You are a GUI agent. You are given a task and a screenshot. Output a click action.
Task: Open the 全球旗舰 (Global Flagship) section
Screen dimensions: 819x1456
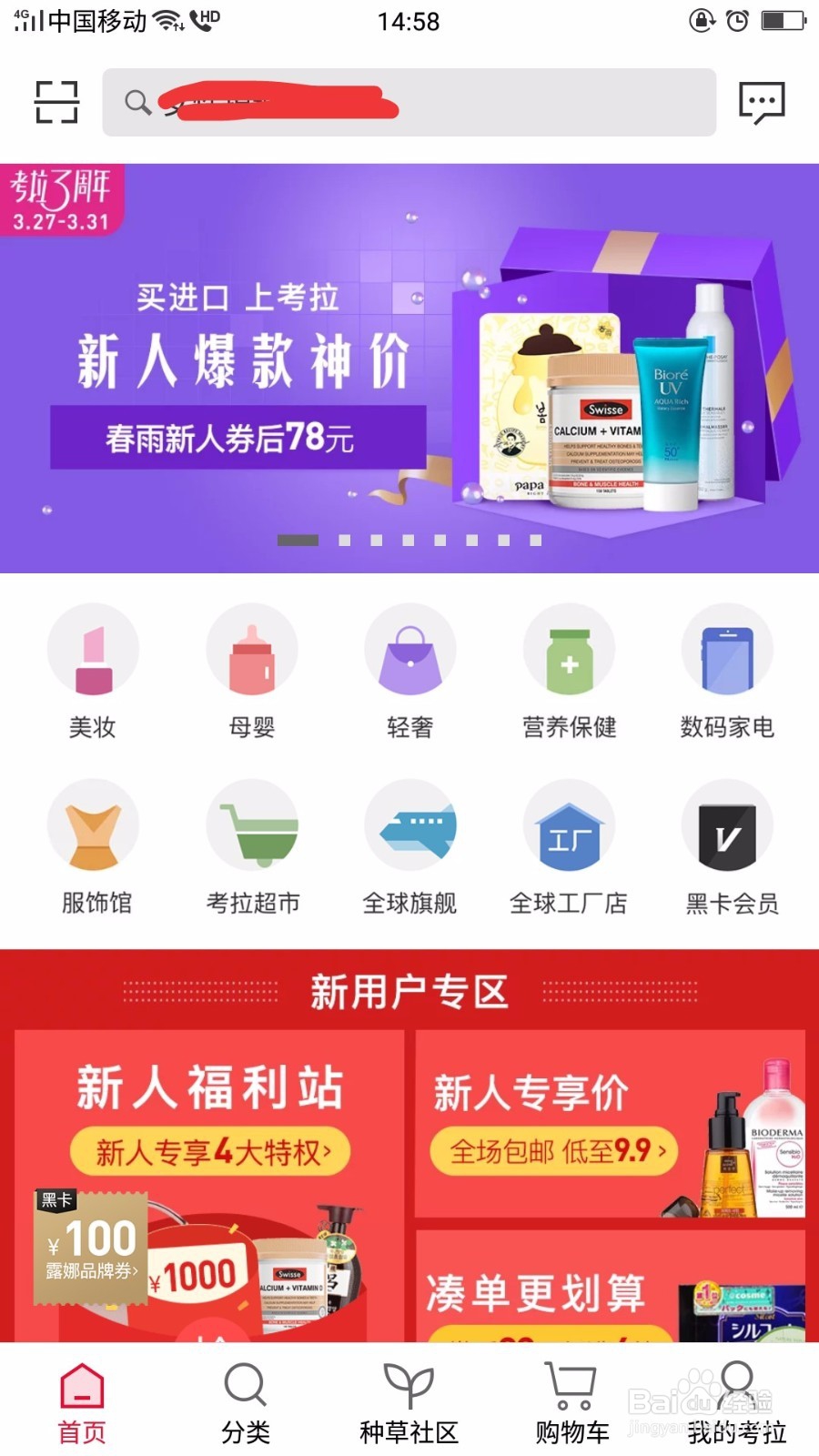coord(409,849)
